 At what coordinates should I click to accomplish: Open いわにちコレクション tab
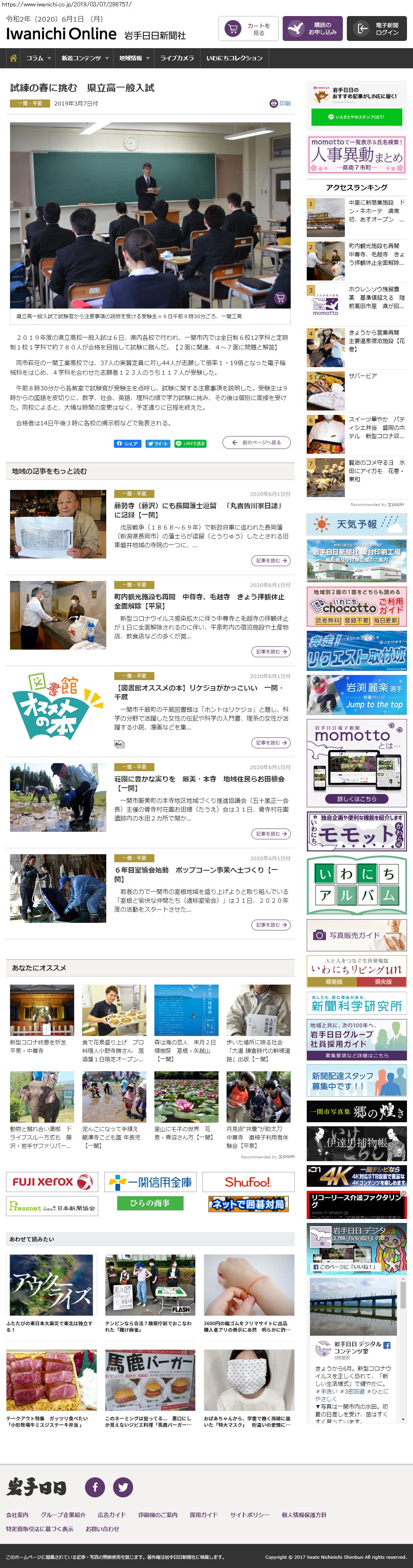(x=234, y=59)
